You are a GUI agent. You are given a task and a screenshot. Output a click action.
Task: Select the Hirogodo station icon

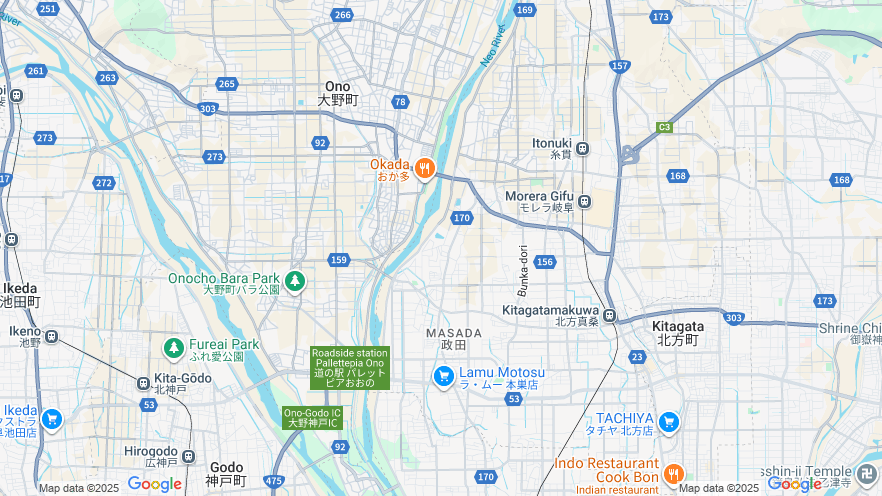coord(190,456)
